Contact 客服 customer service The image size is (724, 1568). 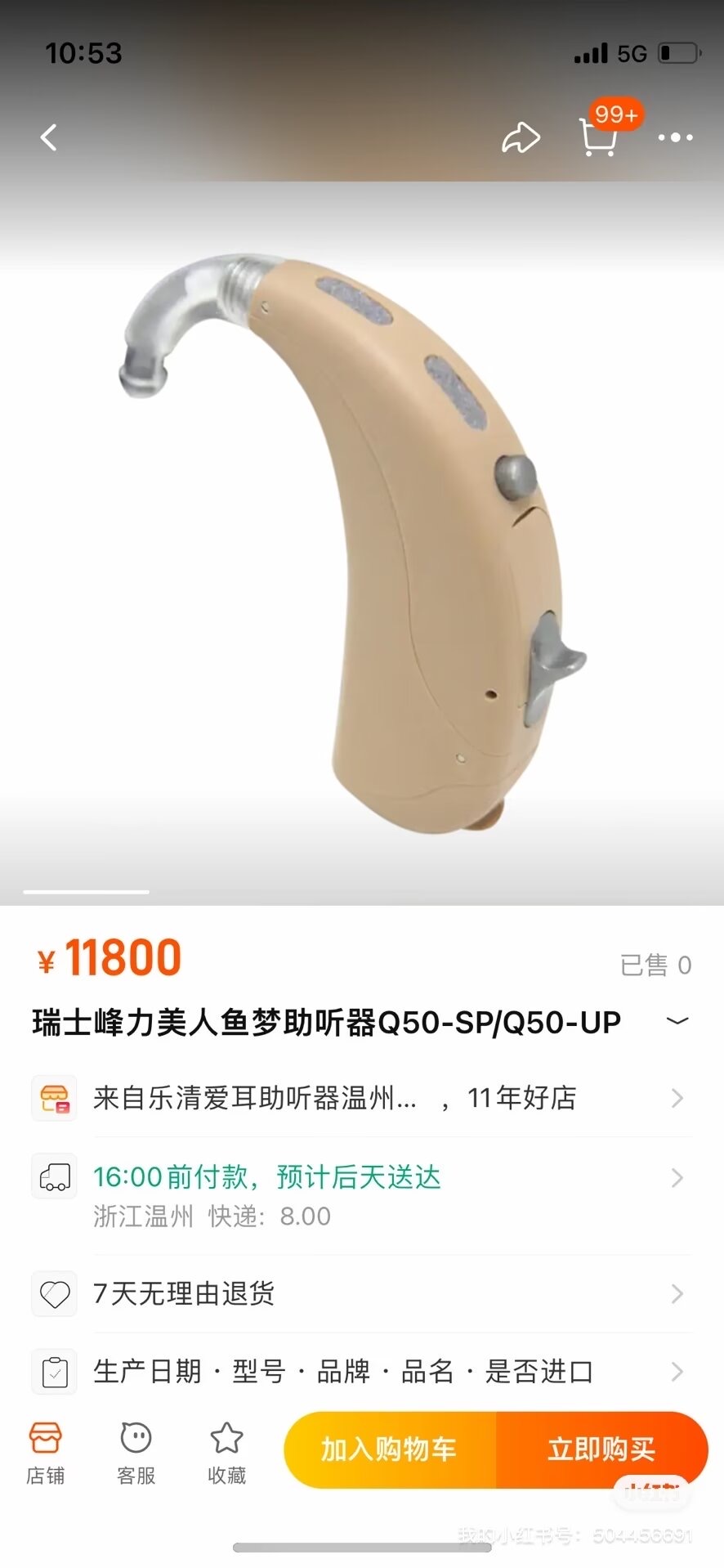[x=136, y=1451]
